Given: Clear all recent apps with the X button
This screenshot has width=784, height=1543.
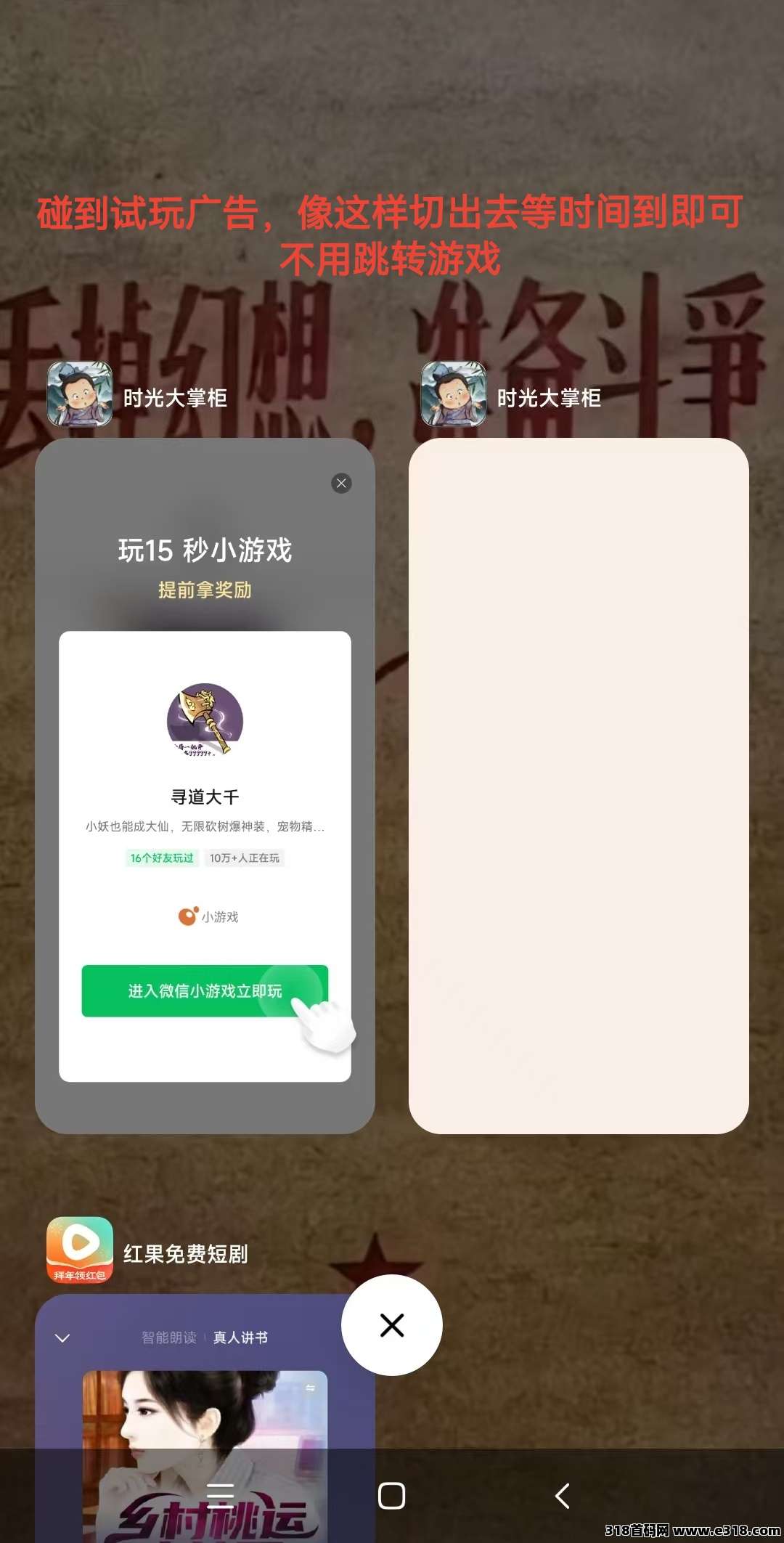Looking at the screenshot, I should click(392, 1325).
